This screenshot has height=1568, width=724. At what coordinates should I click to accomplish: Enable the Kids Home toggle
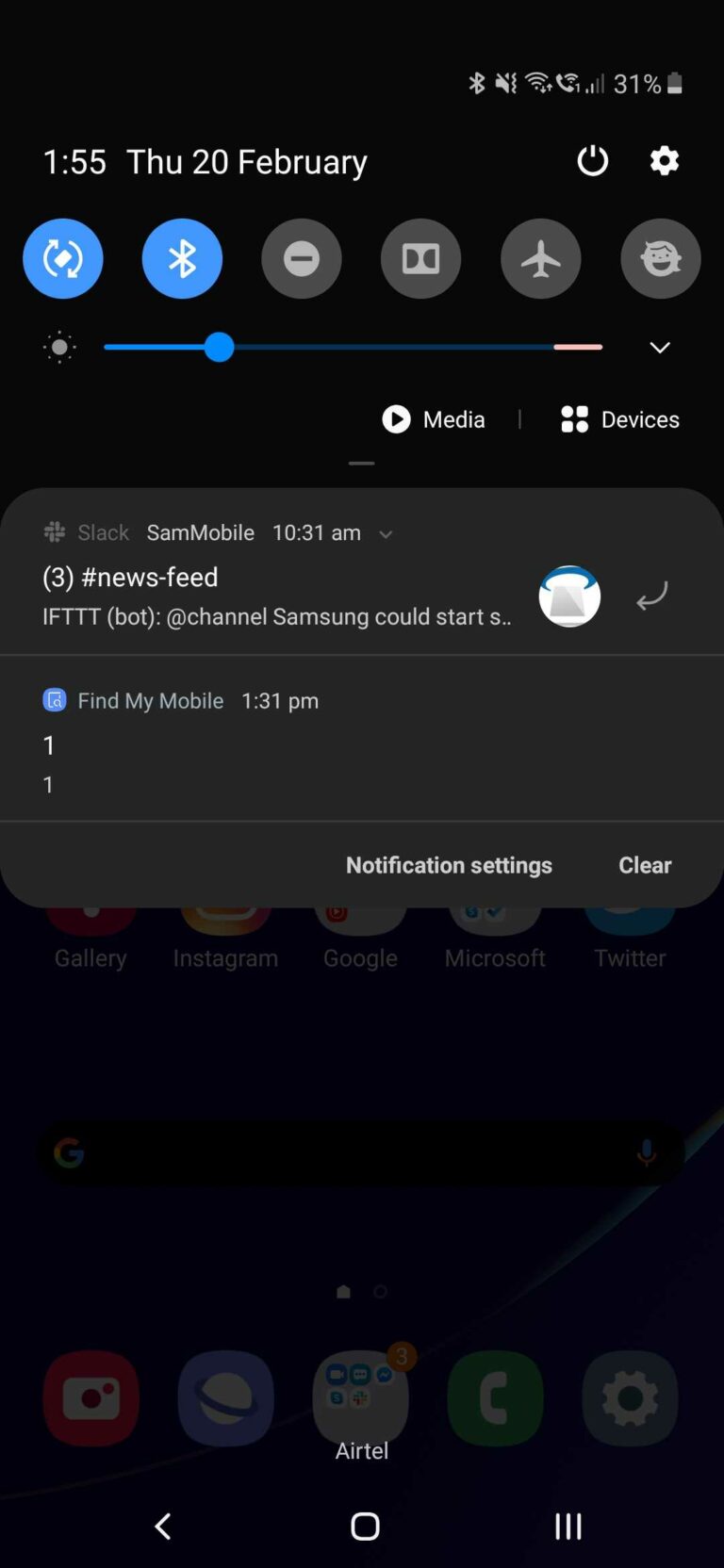(x=660, y=258)
